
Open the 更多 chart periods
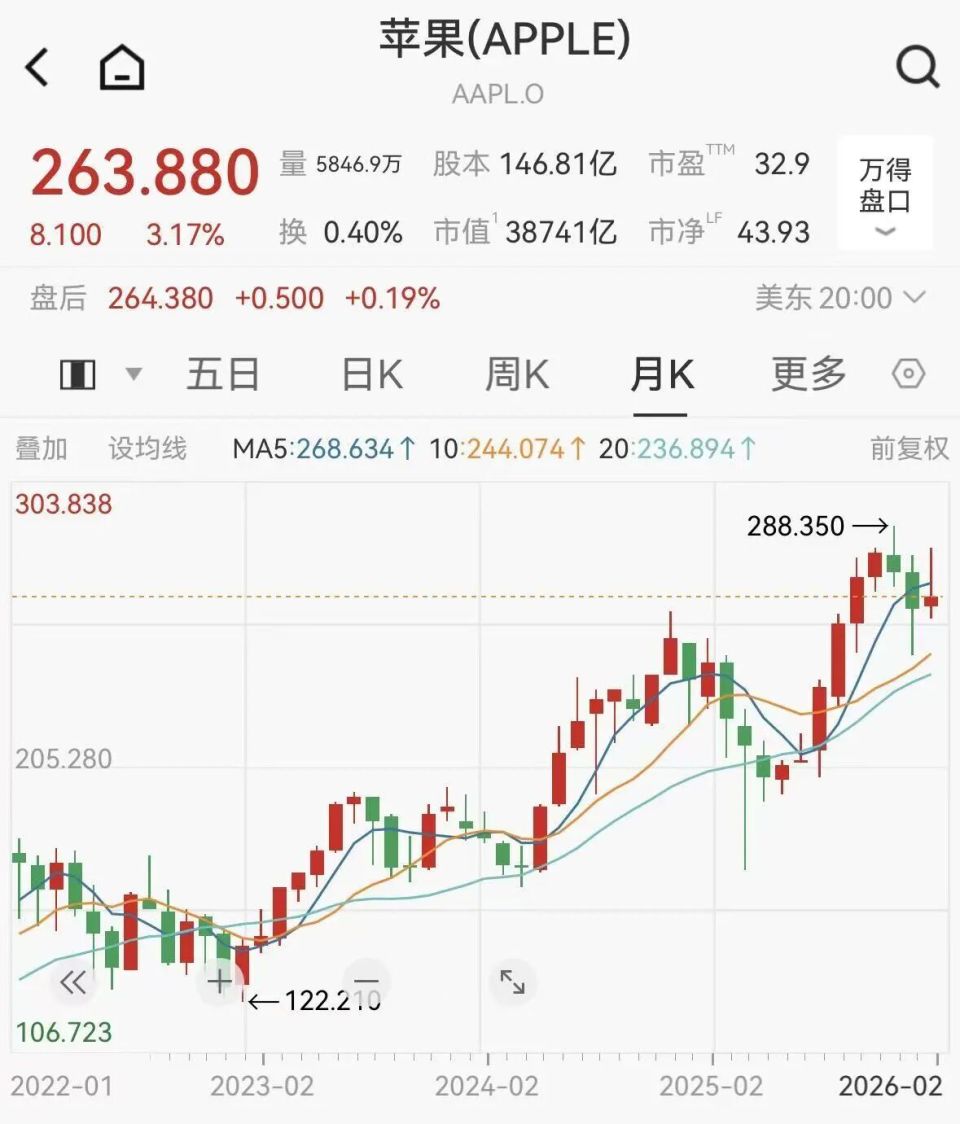pyautogui.click(x=808, y=375)
